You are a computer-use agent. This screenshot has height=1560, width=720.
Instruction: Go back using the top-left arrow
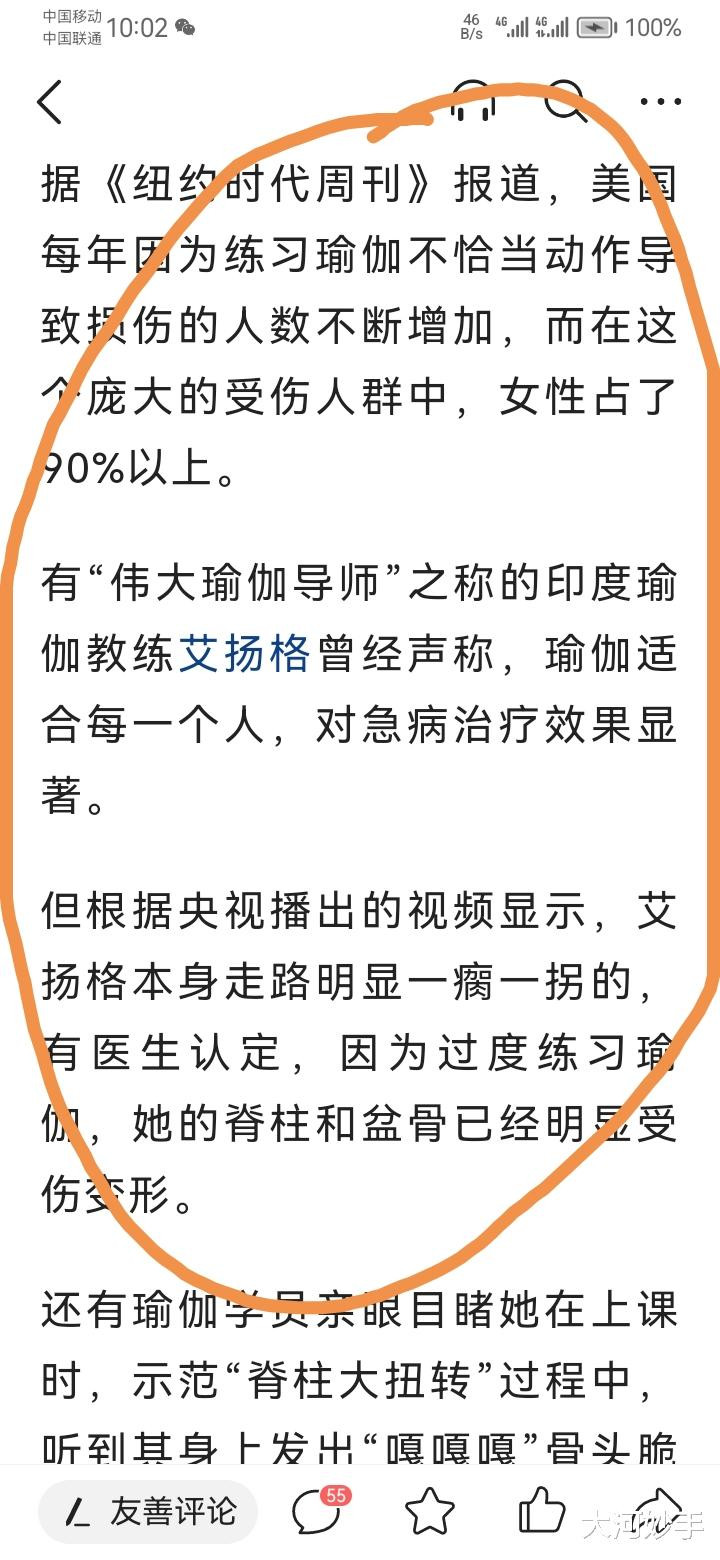pyautogui.click(x=49, y=101)
